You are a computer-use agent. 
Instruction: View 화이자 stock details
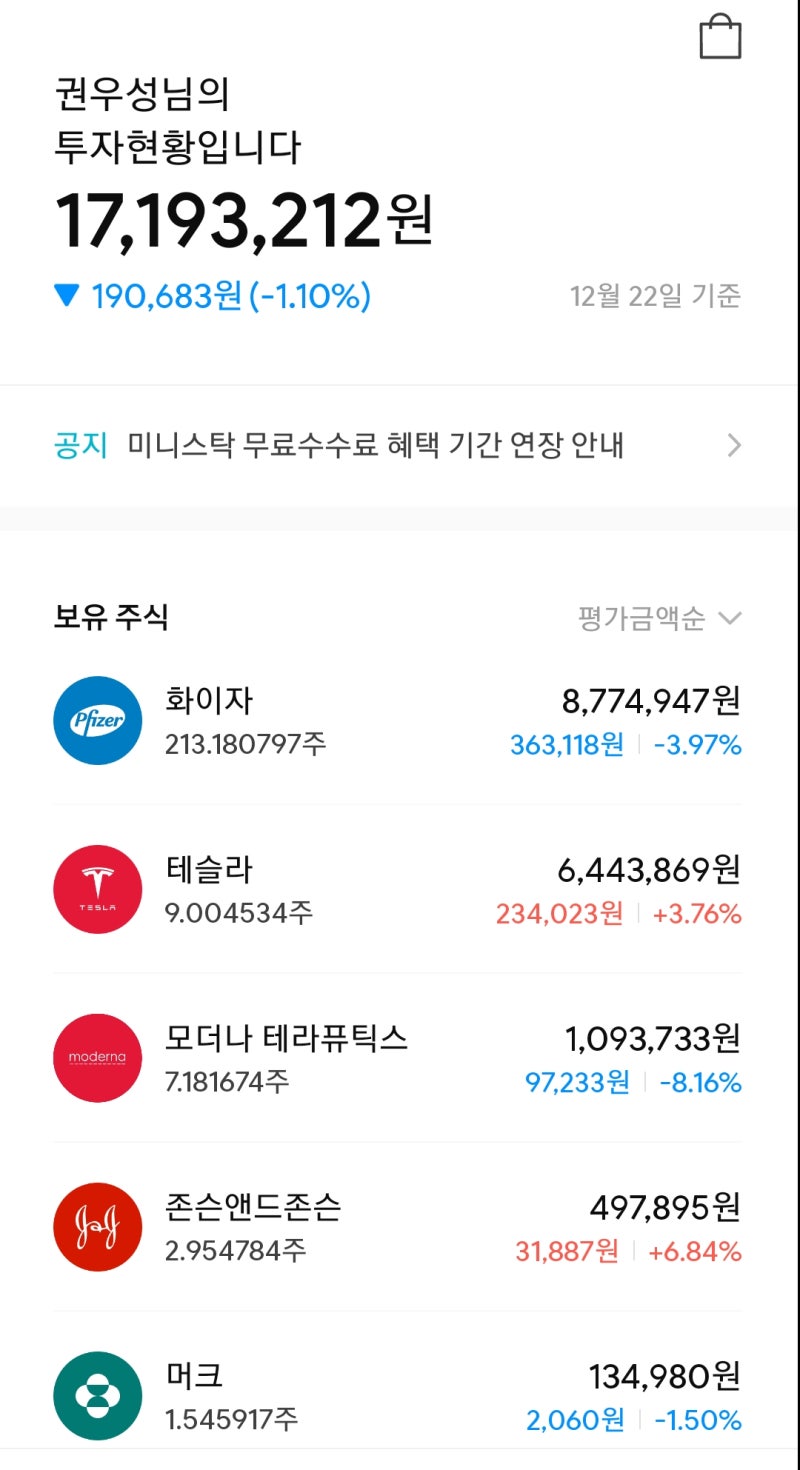click(x=400, y=720)
